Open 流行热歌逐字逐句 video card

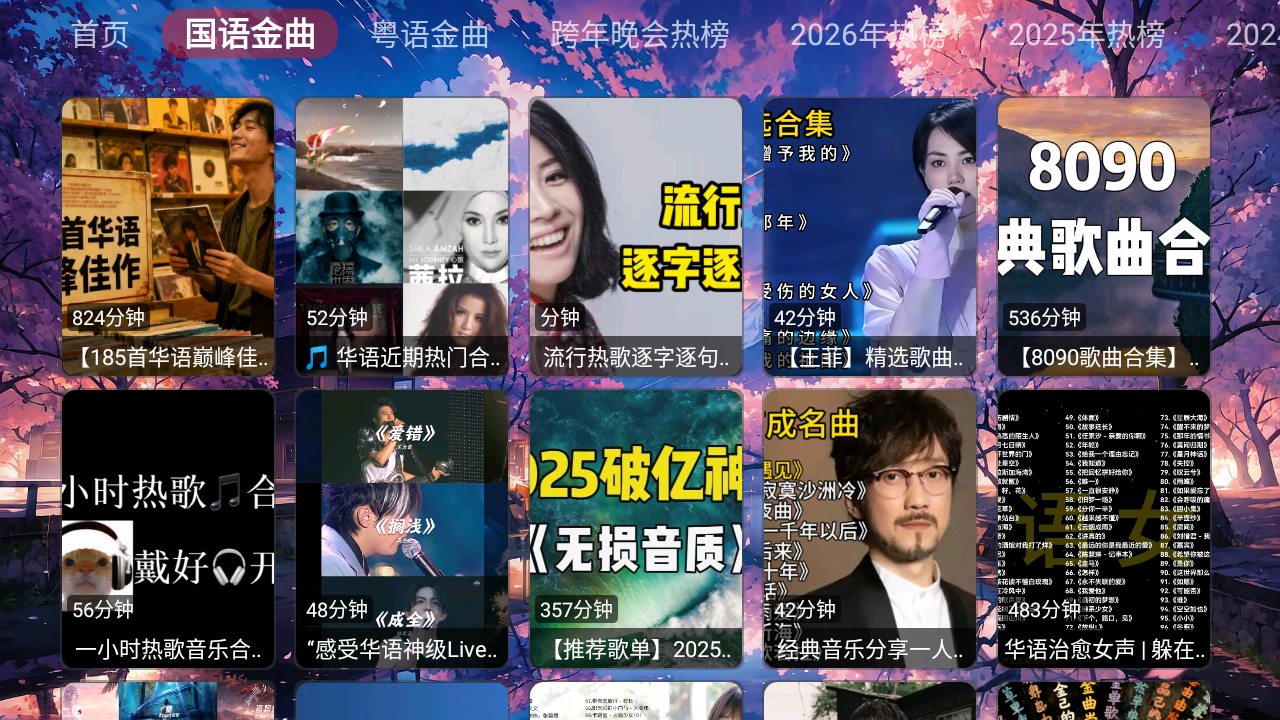click(636, 236)
